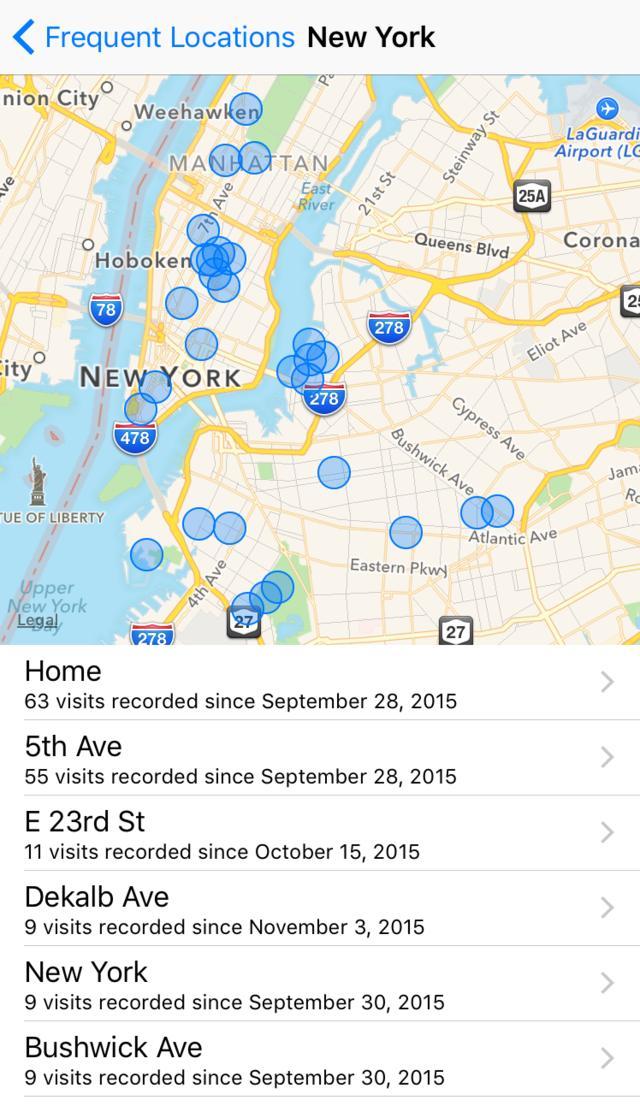Open E 23rd St location entry
640x1106 pixels.
click(x=320, y=833)
